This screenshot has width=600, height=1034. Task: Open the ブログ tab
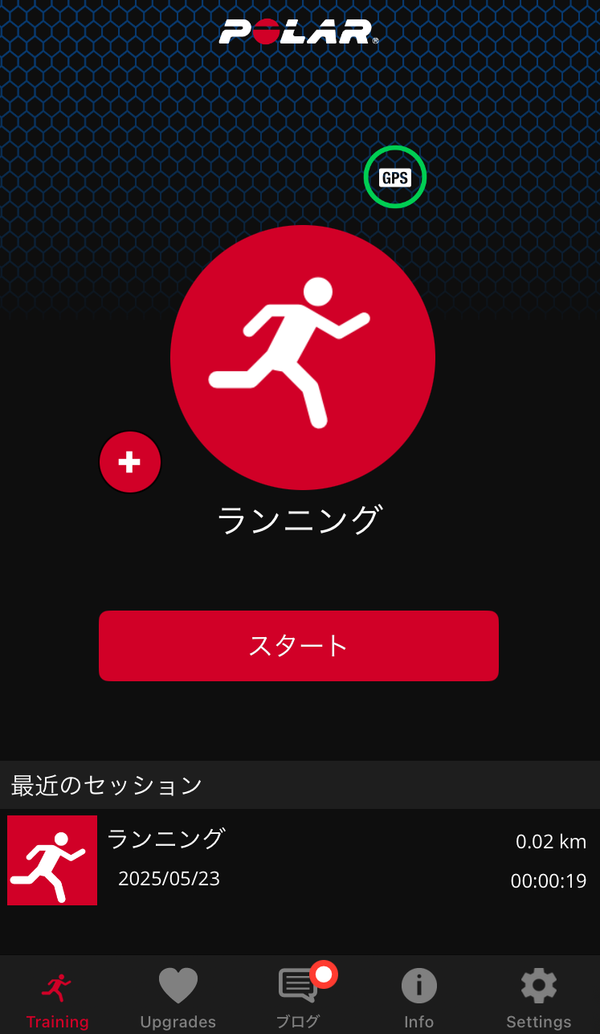[298, 997]
